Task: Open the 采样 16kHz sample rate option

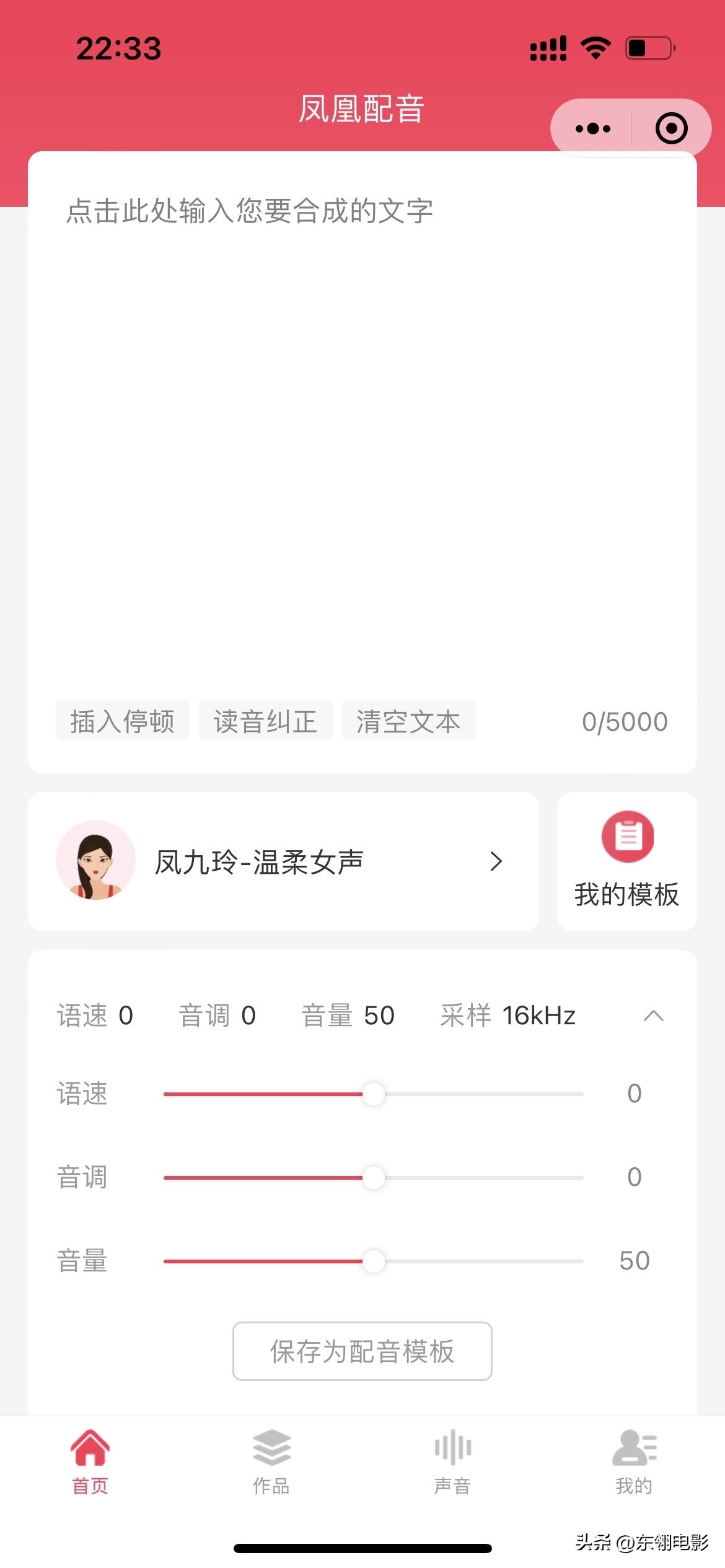Action: coord(508,1015)
